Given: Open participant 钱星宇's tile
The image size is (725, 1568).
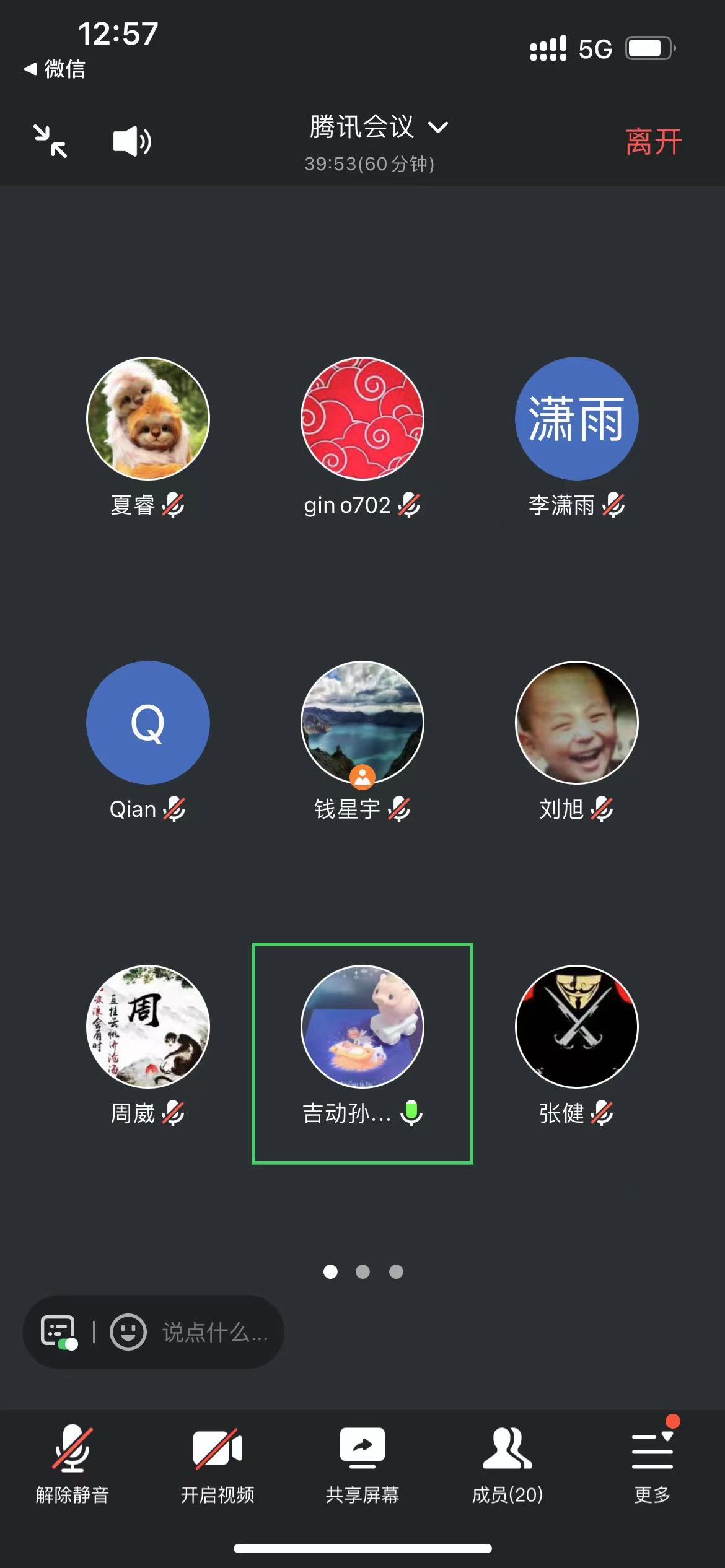Looking at the screenshot, I should point(362,741).
